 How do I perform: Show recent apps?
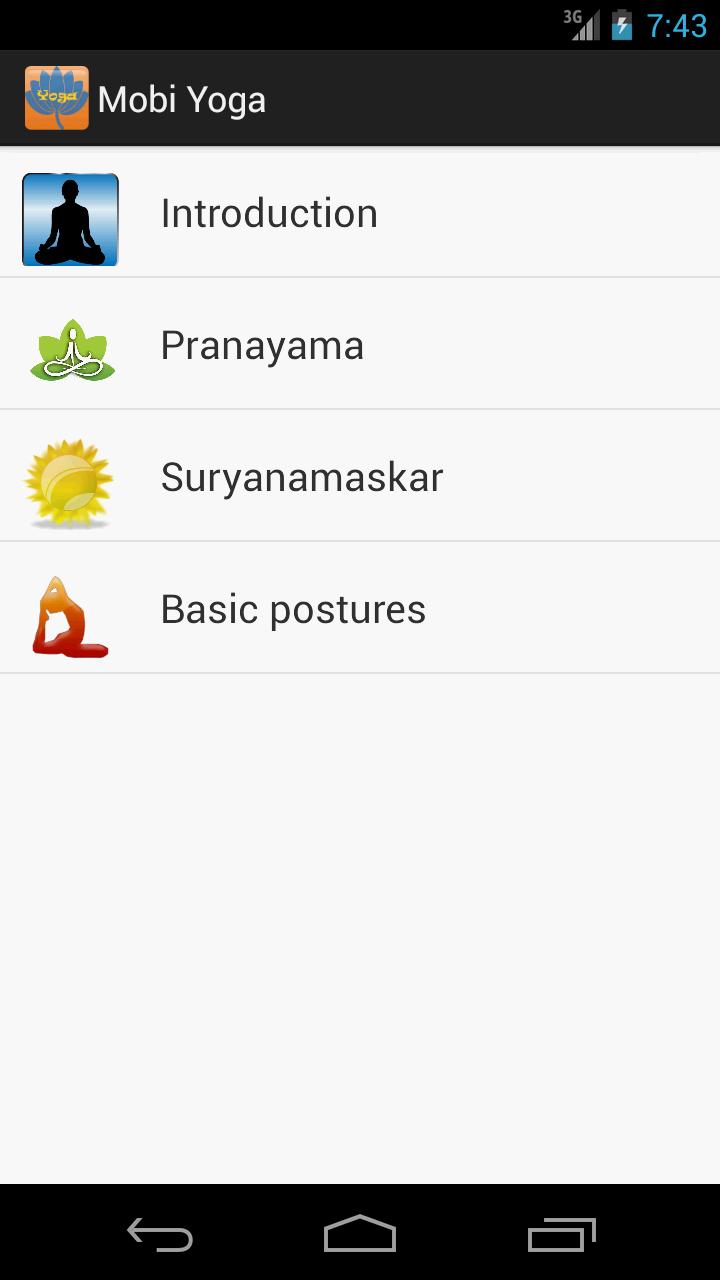pos(561,1235)
